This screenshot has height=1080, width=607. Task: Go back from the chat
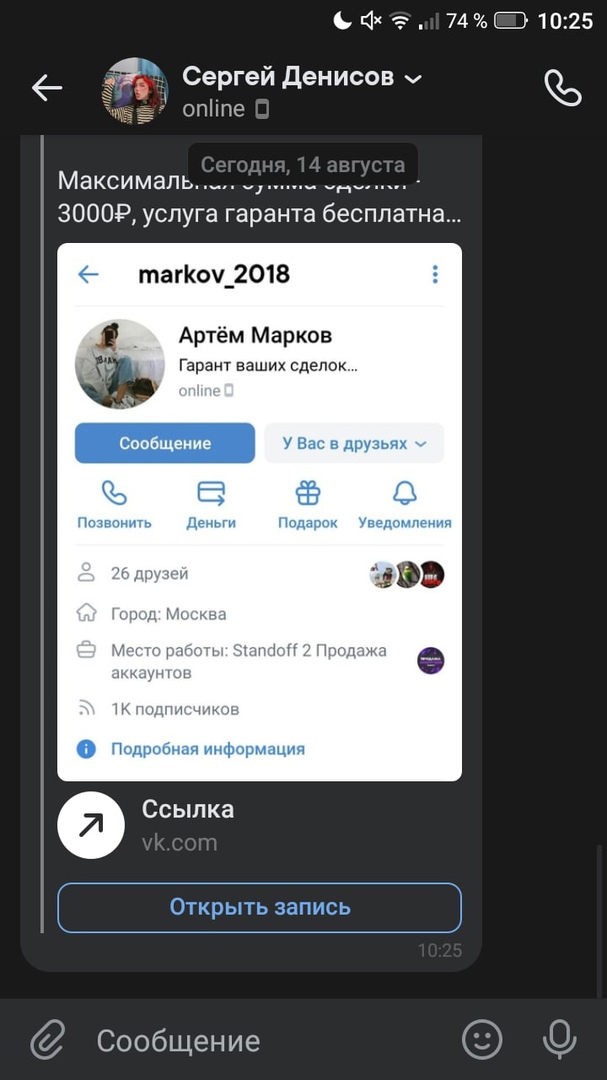point(47,88)
